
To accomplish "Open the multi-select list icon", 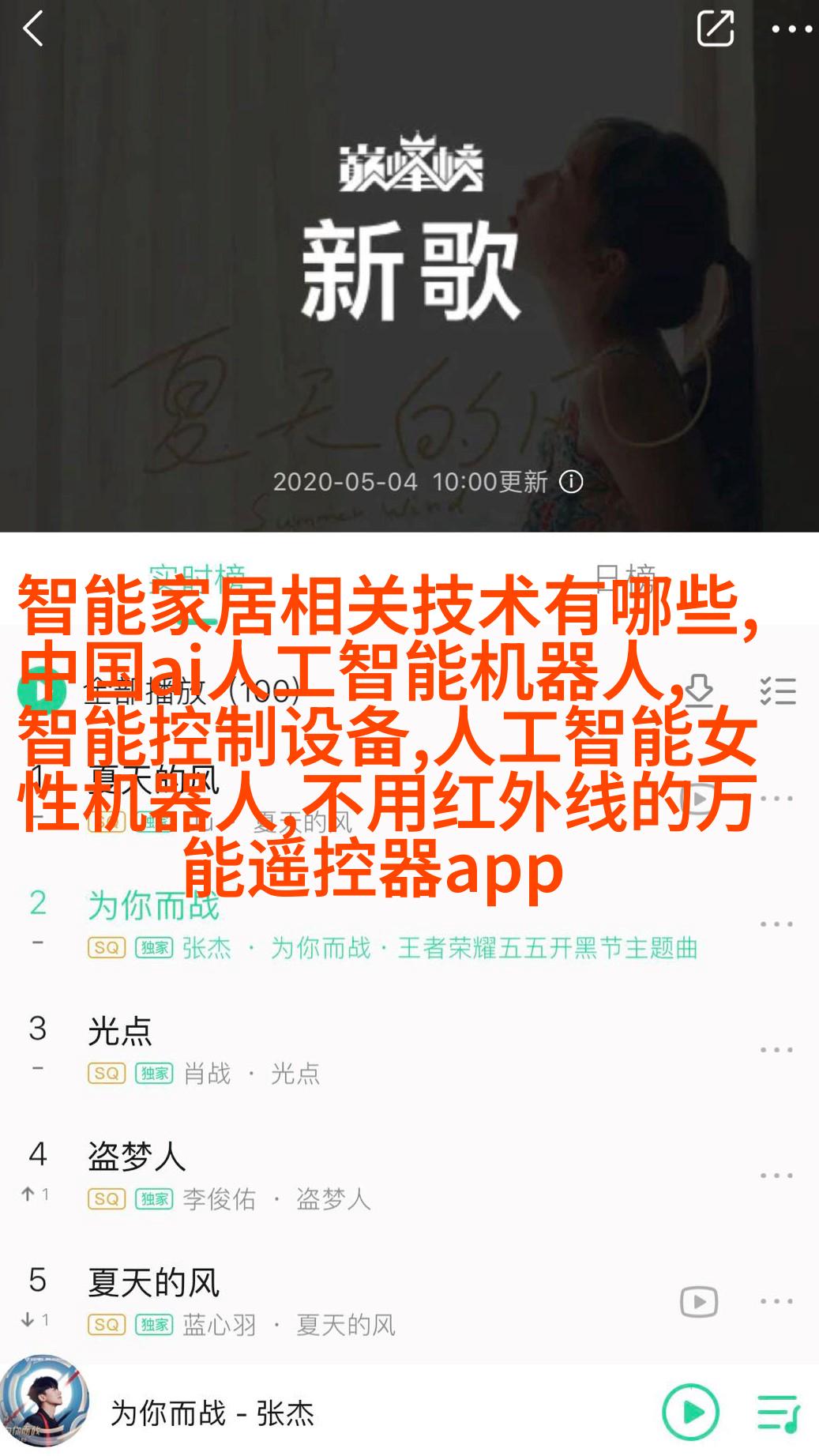I will click(x=777, y=691).
